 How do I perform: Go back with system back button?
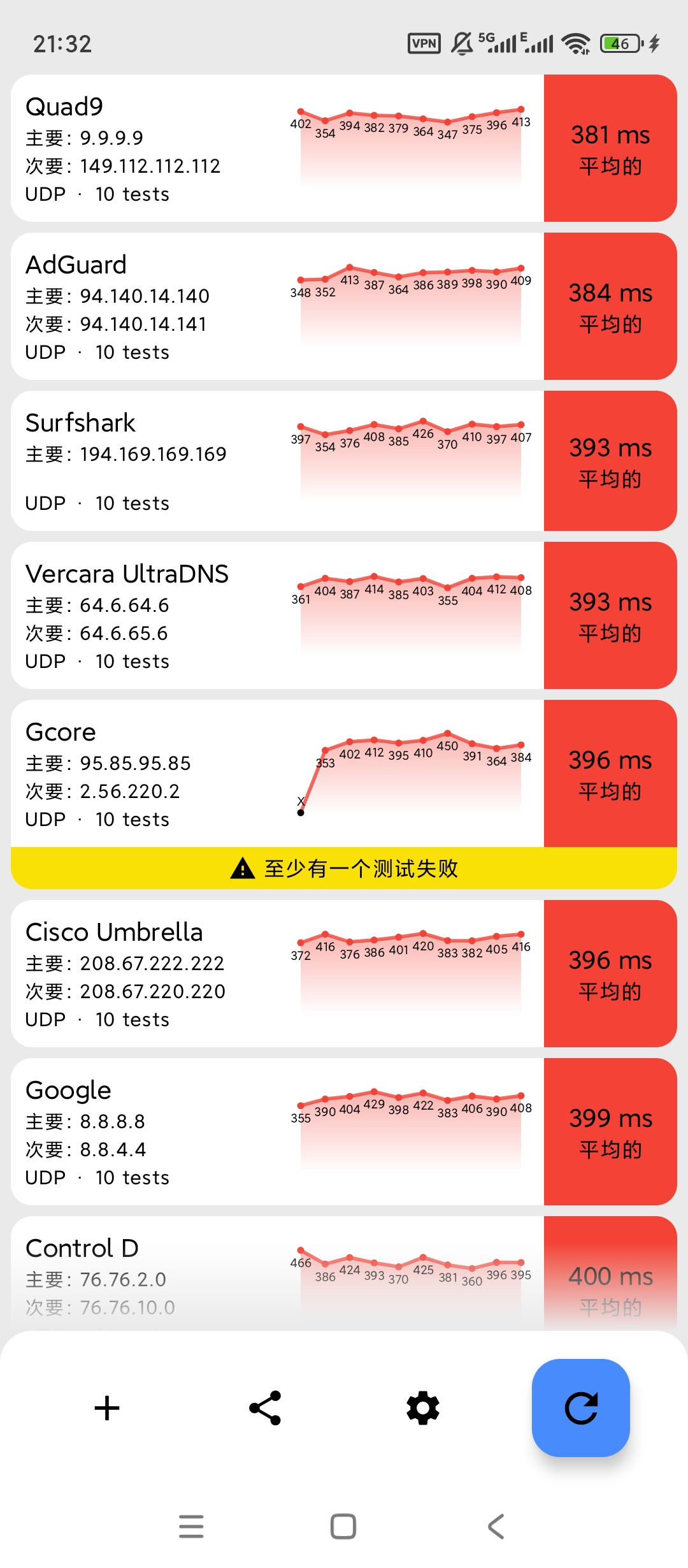pos(496,1527)
